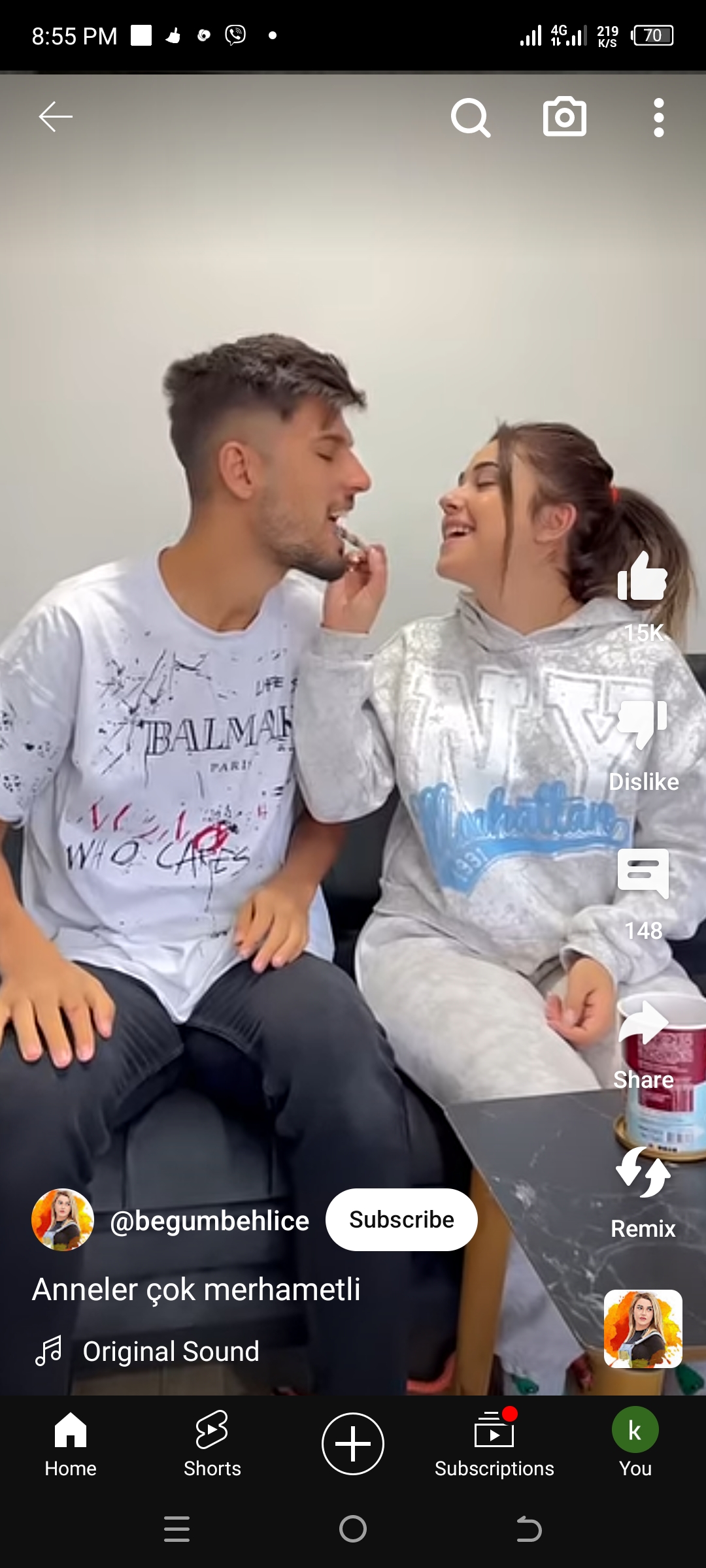Like this Short with thumbs up
The height and width of the screenshot is (1568, 706).
643,578
